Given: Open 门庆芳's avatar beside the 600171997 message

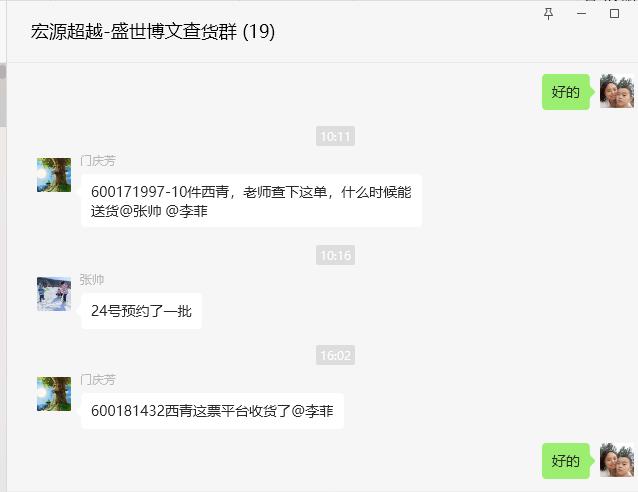Looking at the screenshot, I should tap(54, 175).
